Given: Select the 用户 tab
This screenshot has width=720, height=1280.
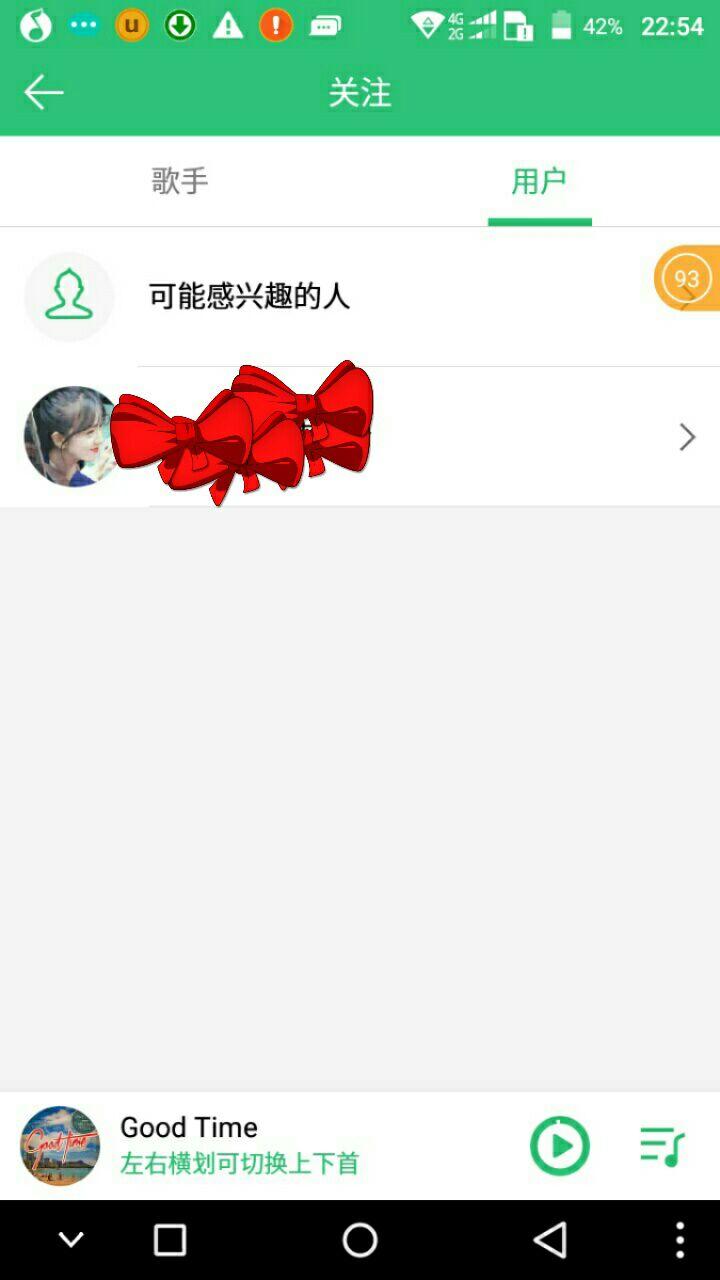Looking at the screenshot, I should (x=540, y=181).
